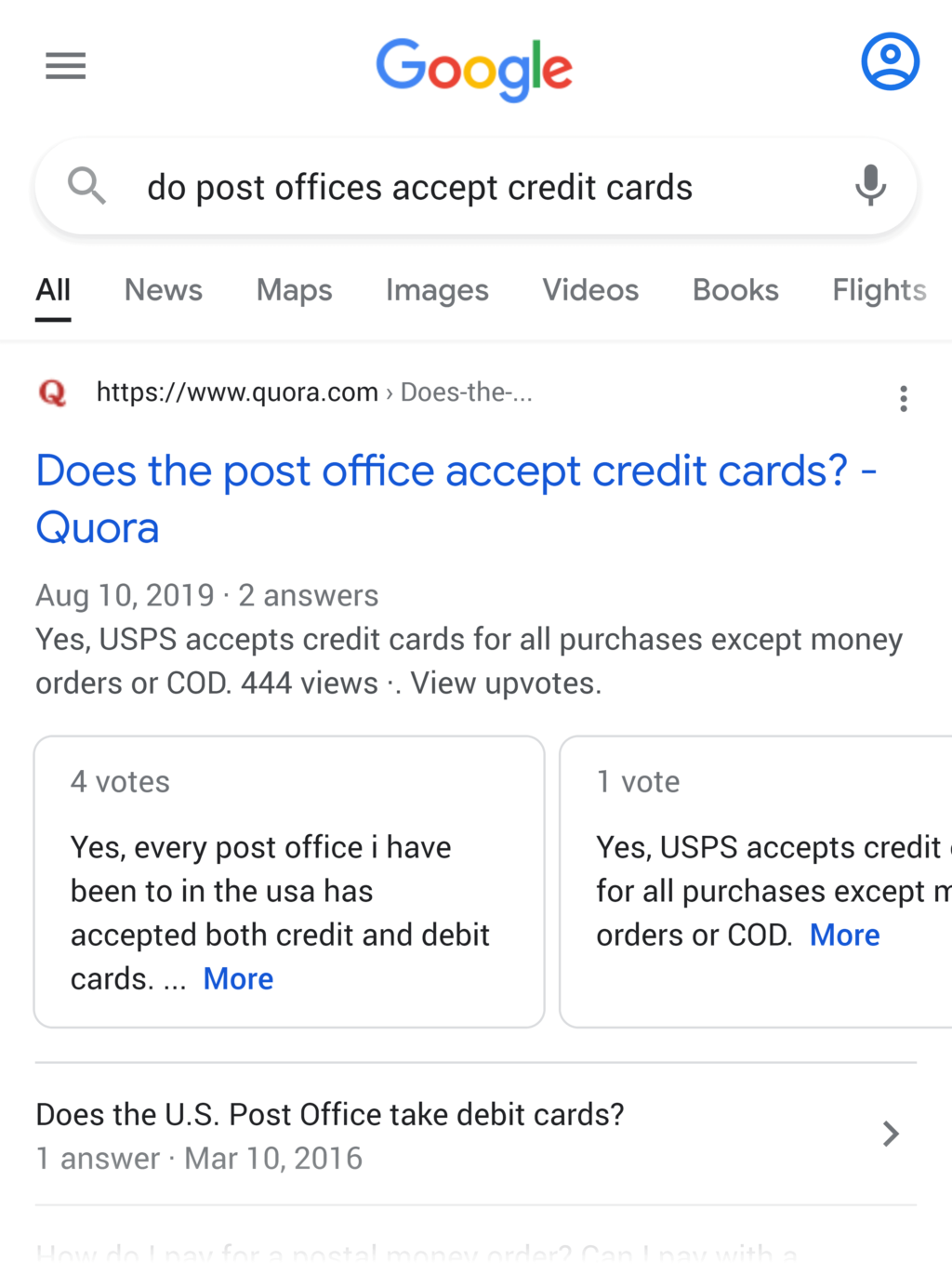Switch to the Books tab
952x1274 pixels.
[x=735, y=290]
